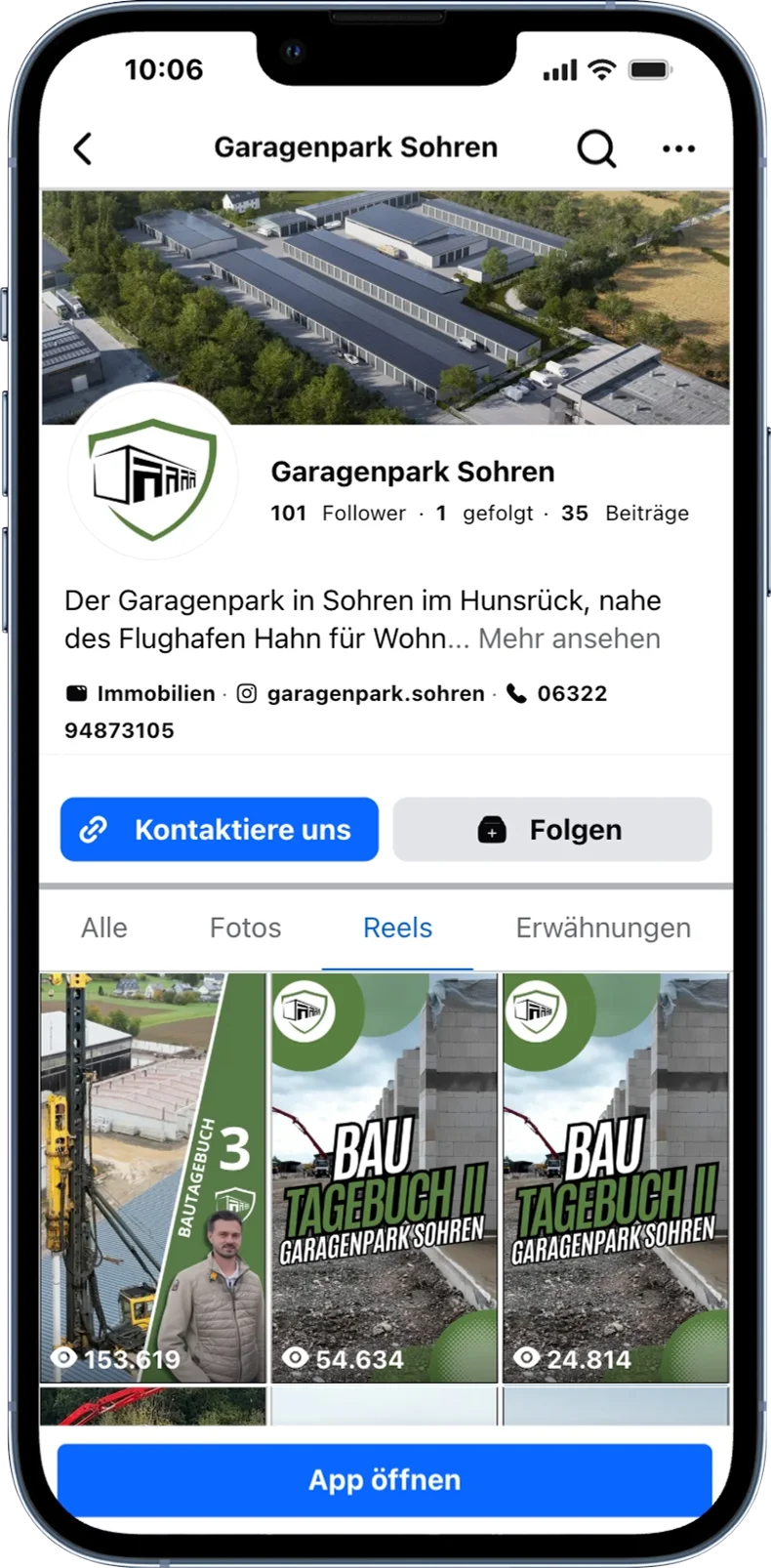Image resolution: width=771 pixels, height=1568 pixels.
Task: Click the garagenpark.sohren Instagram handle
Action: click(374, 693)
